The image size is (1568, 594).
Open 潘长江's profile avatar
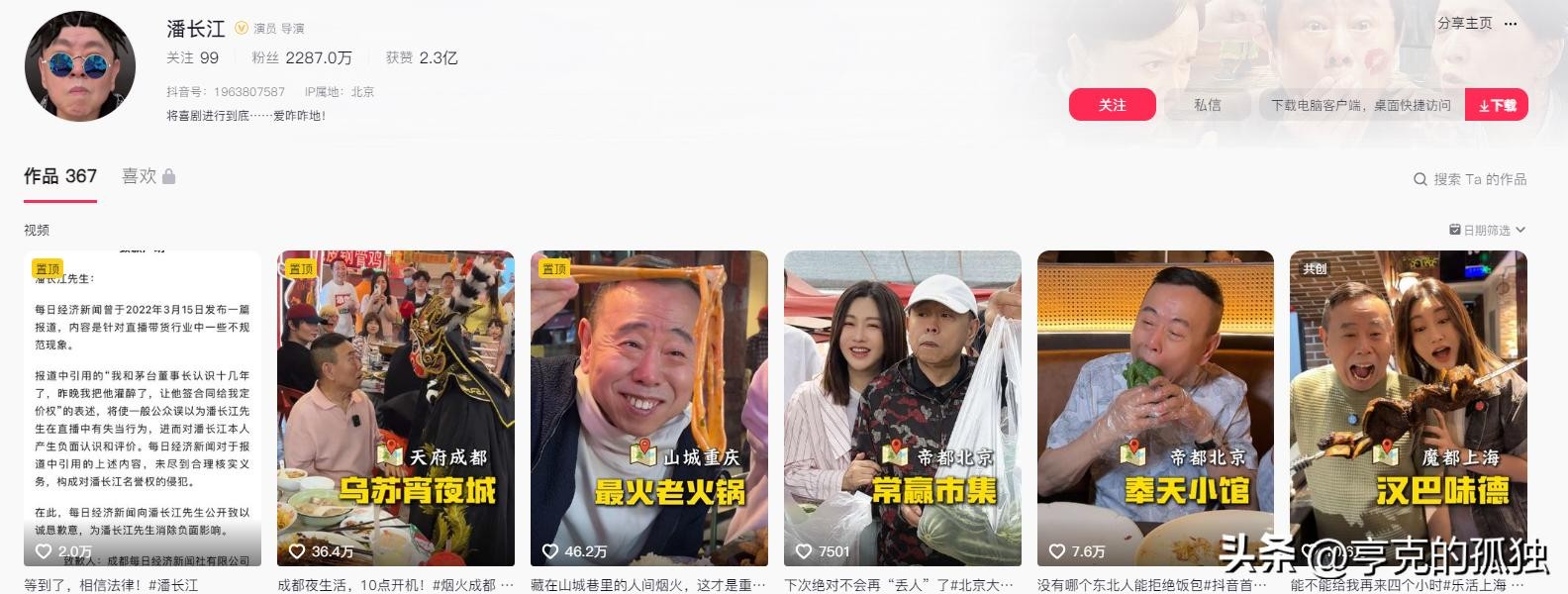click(x=79, y=66)
